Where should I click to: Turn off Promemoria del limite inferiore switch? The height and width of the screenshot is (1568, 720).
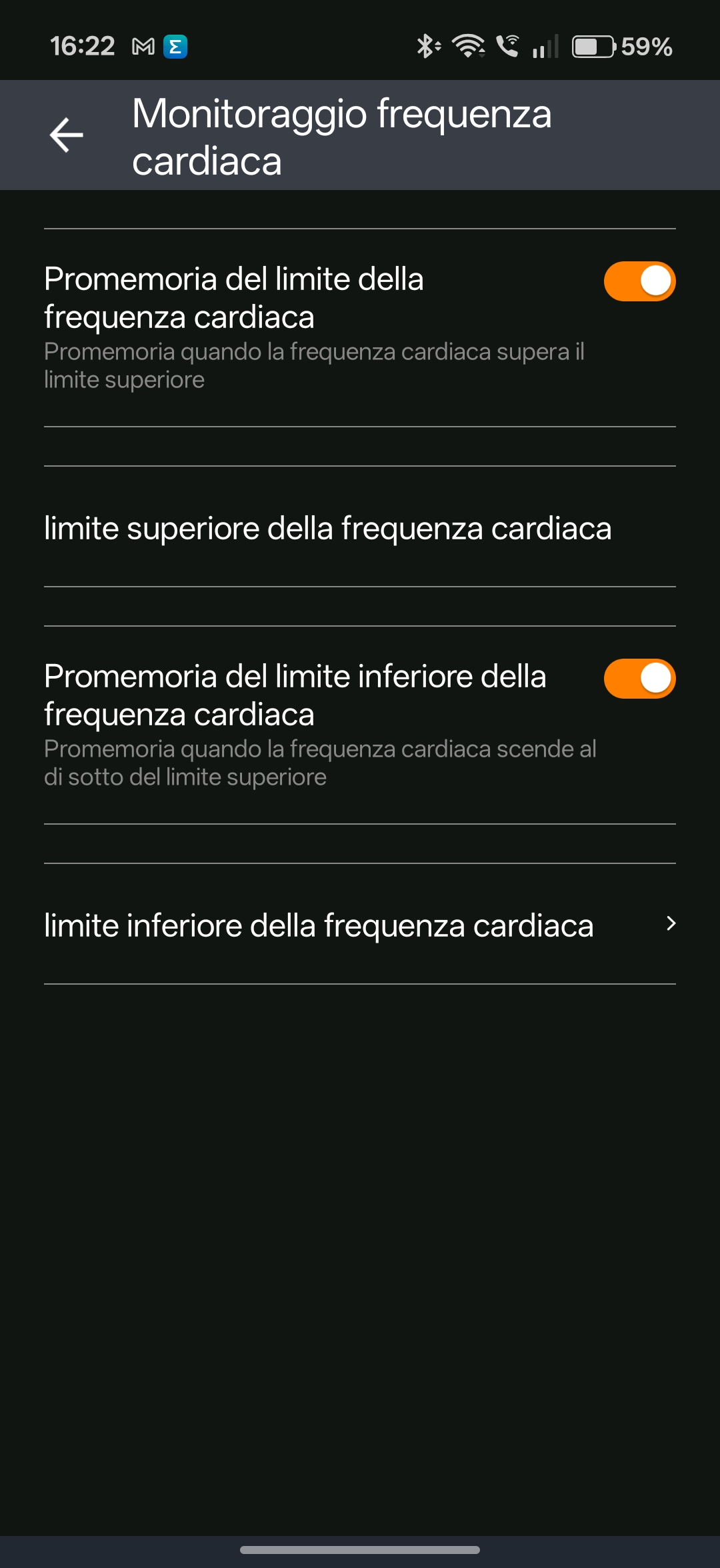tap(639, 679)
